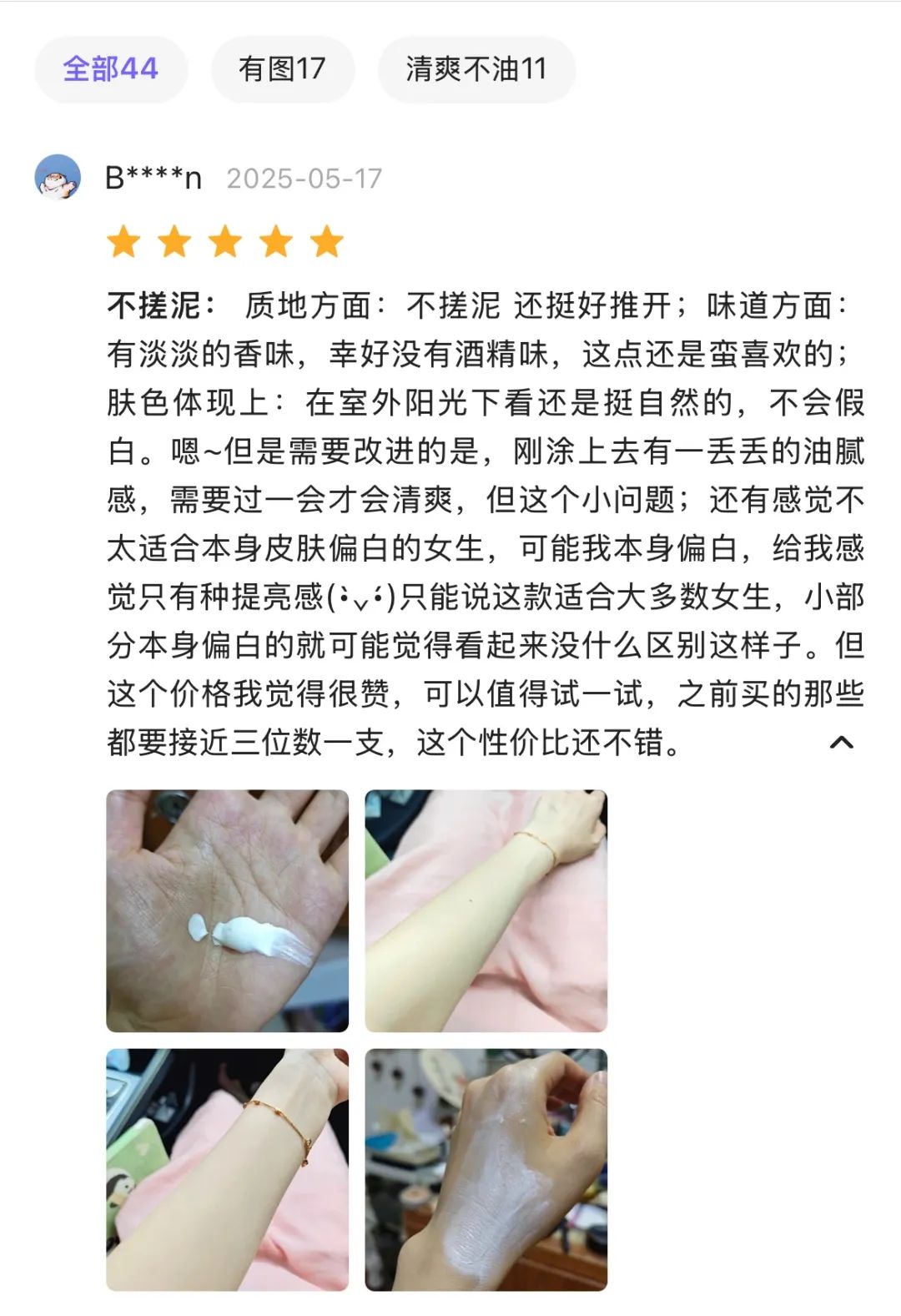The height and width of the screenshot is (1316, 901).
Task: Show reviews tagged 清爽不油11
Action: [x=476, y=69]
